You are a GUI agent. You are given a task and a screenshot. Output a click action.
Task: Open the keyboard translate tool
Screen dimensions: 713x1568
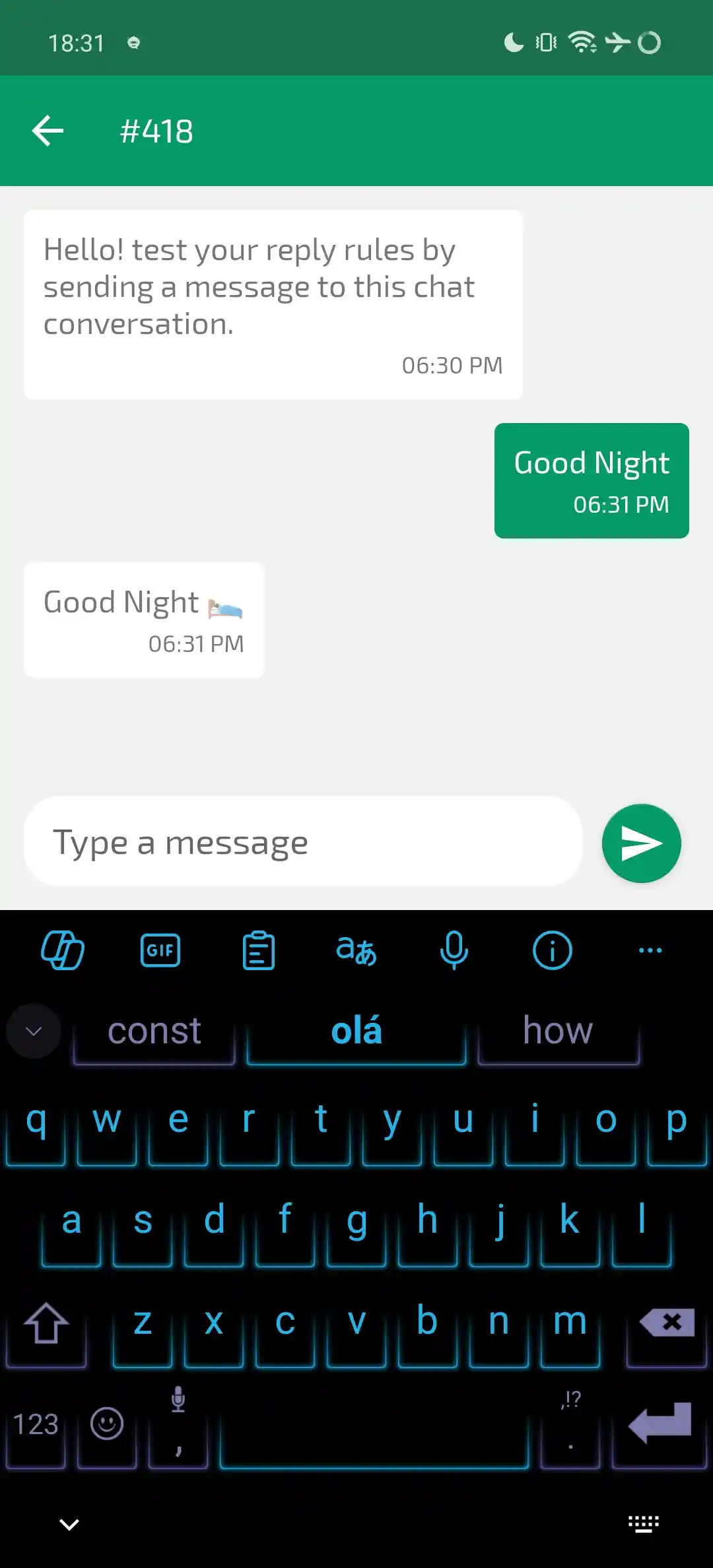click(x=356, y=950)
